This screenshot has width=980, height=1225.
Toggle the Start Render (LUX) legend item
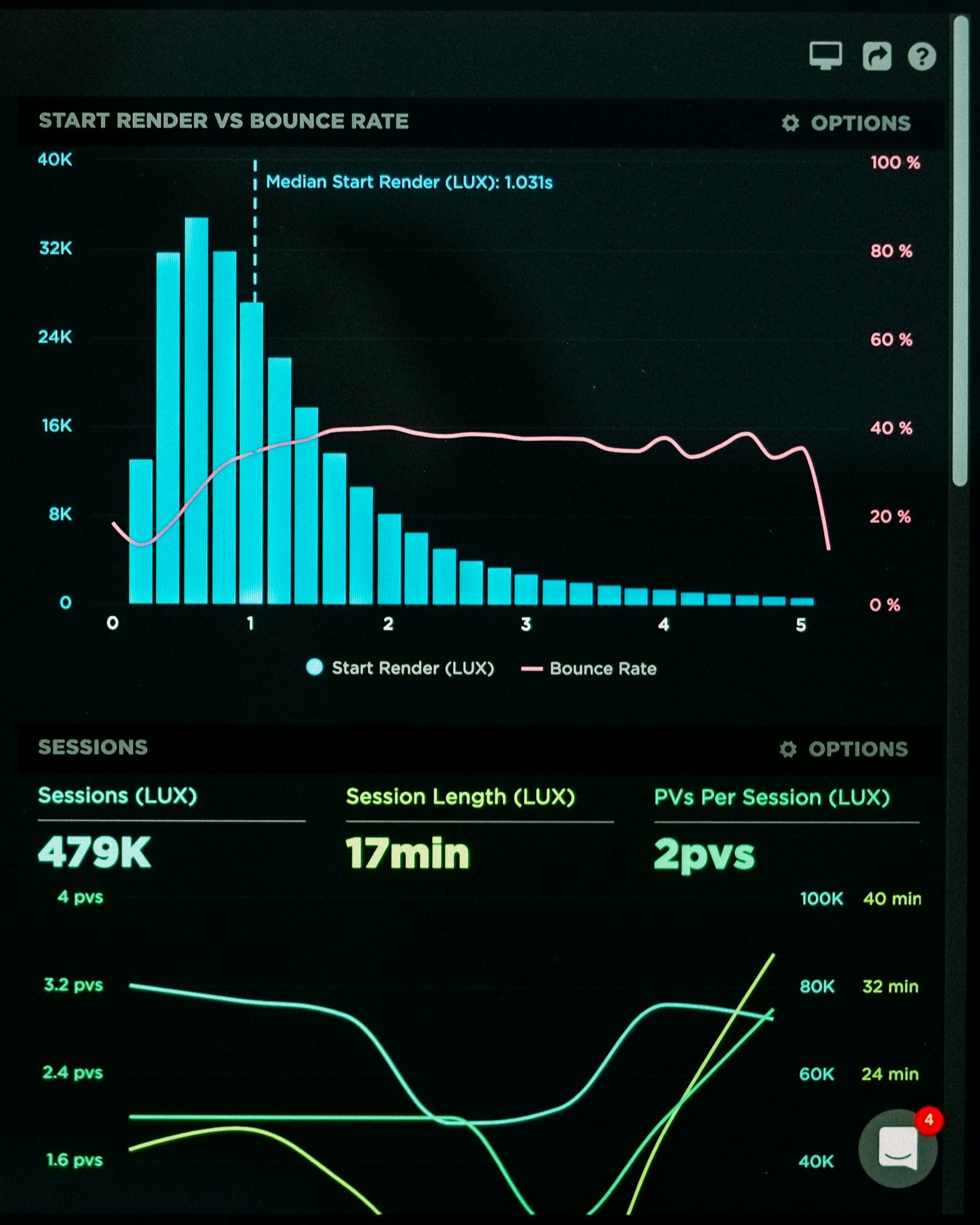(400, 668)
